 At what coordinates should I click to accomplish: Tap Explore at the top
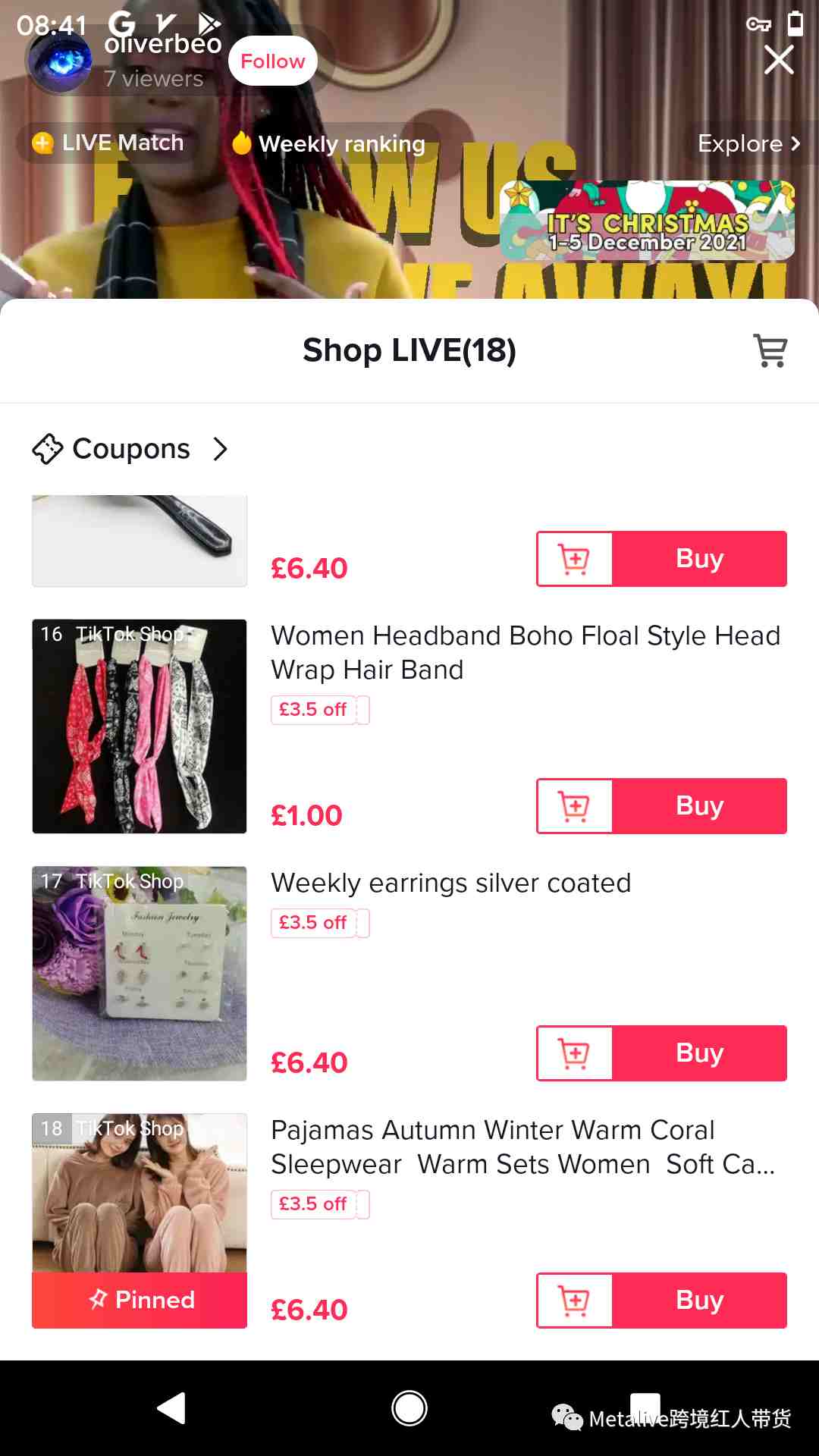pyautogui.click(x=748, y=143)
